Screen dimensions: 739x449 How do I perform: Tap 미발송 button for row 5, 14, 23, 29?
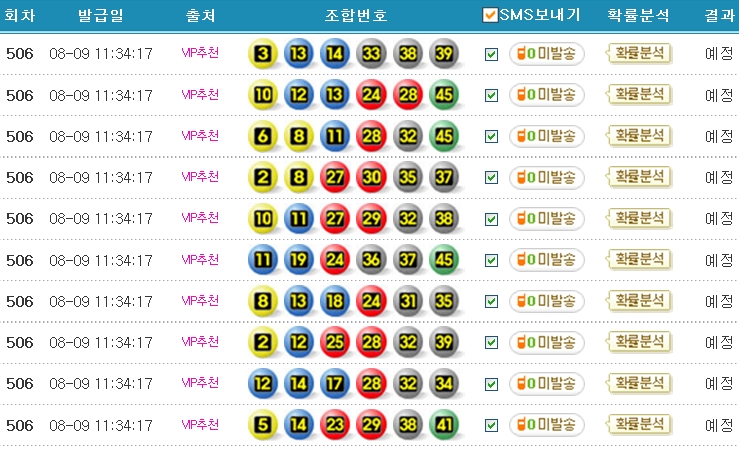click(547, 424)
